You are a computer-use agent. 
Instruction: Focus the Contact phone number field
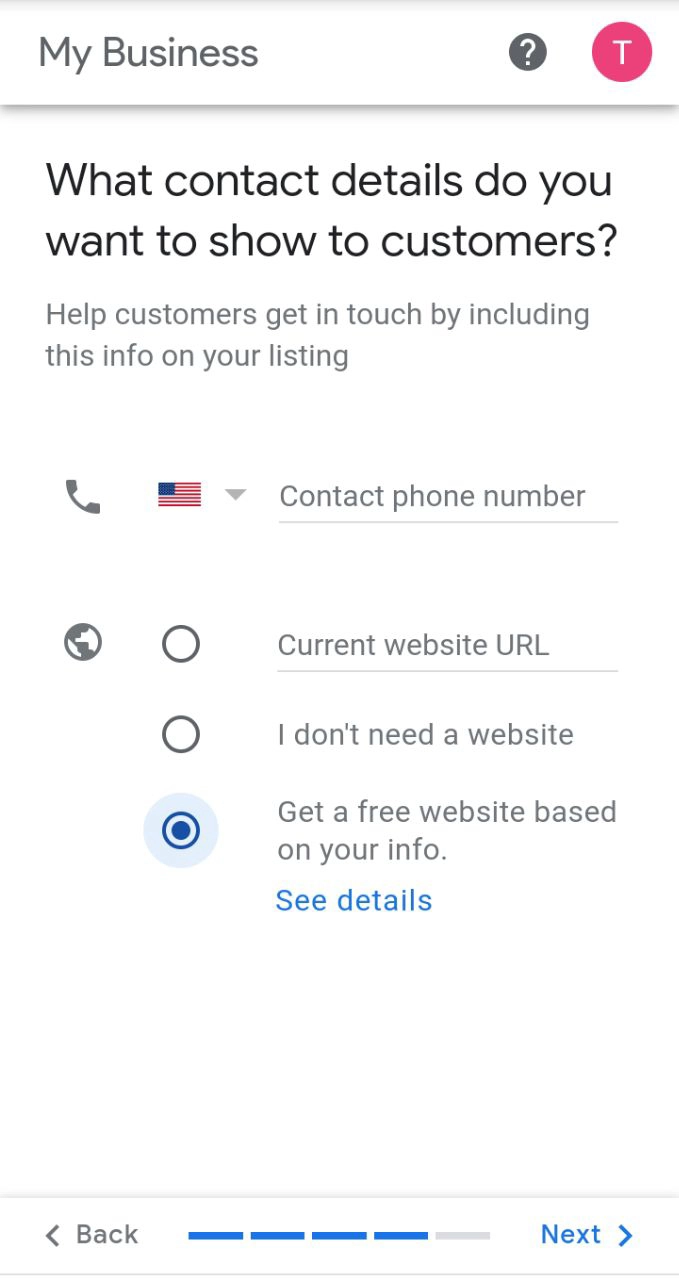point(447,496)
